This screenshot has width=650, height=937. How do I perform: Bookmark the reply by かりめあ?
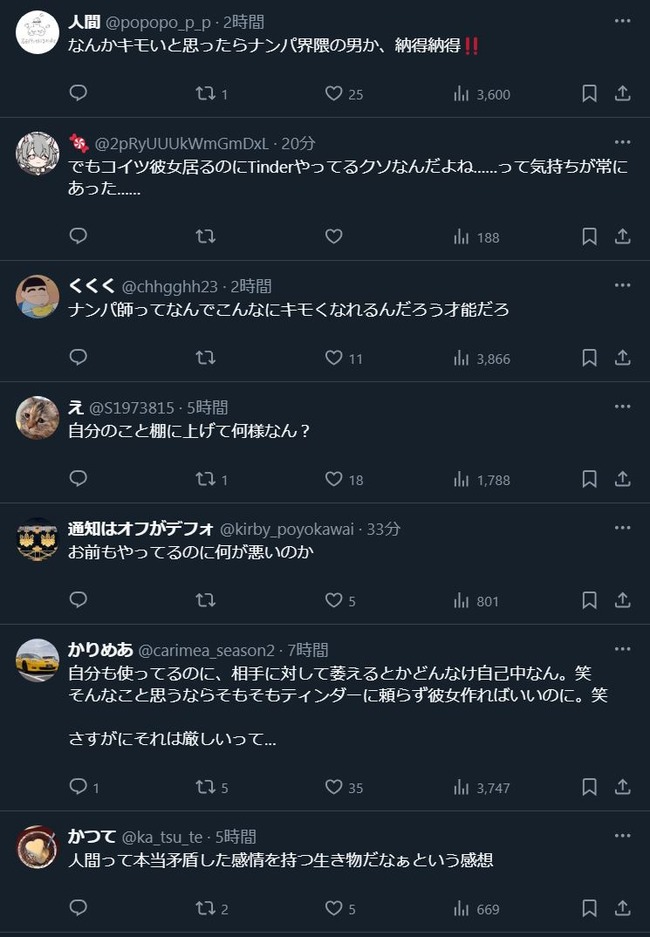589,787
